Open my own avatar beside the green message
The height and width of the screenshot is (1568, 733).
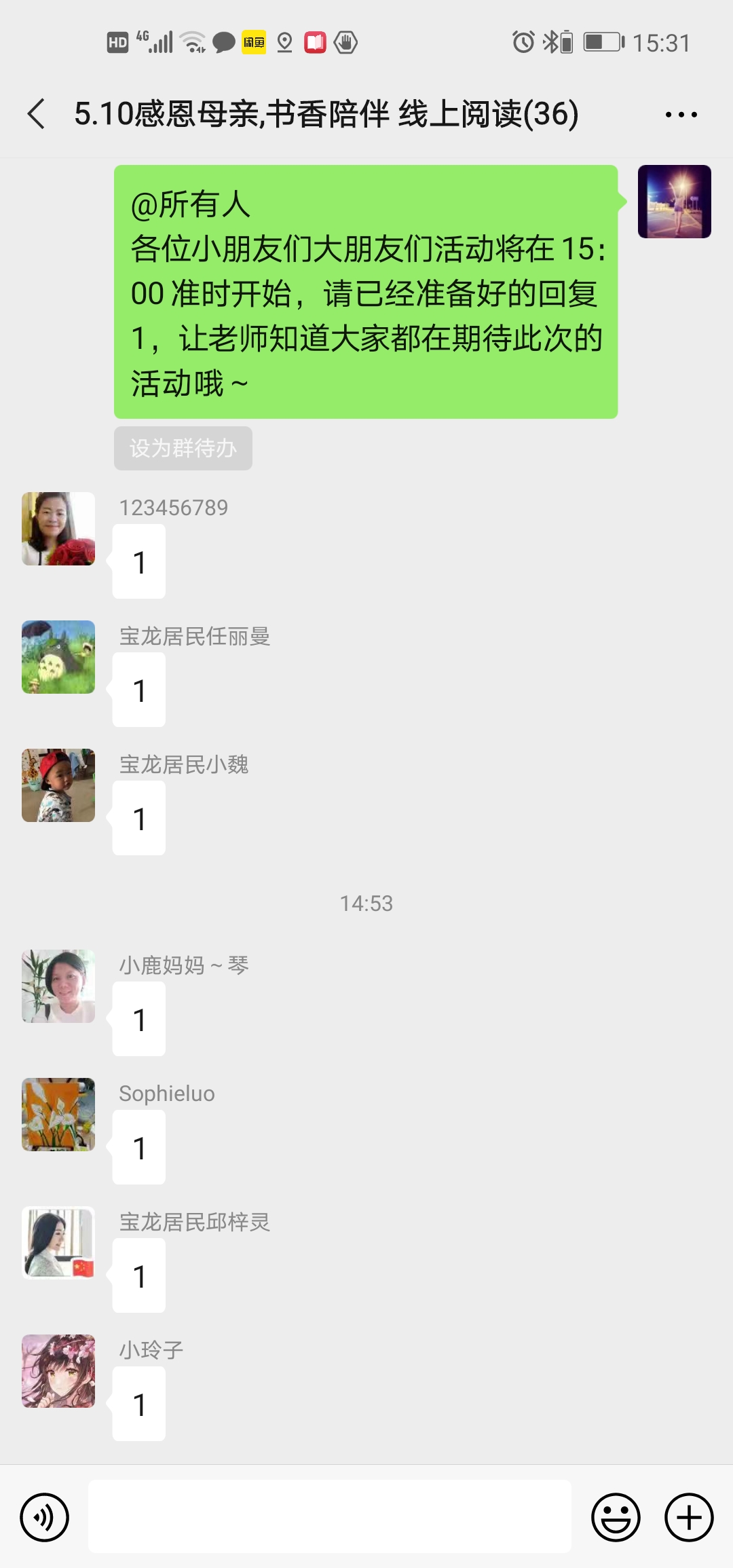(x=674, y=202)
